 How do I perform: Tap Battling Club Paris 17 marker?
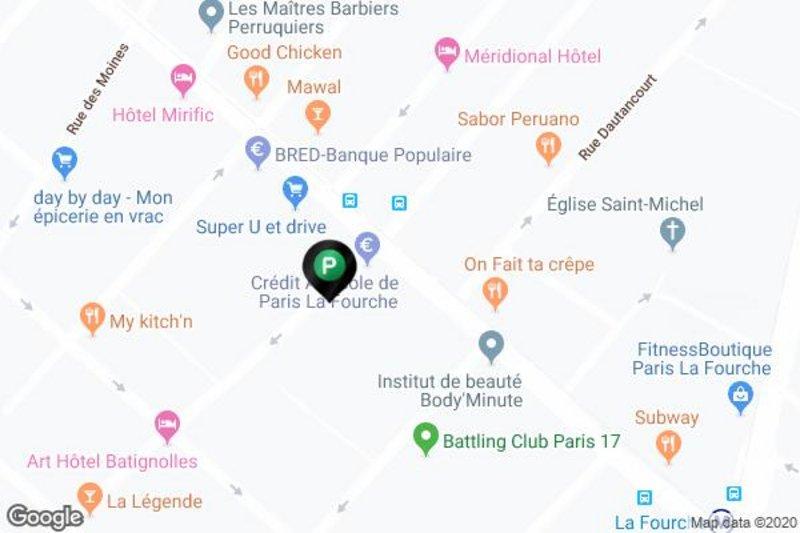pos(426,437)
